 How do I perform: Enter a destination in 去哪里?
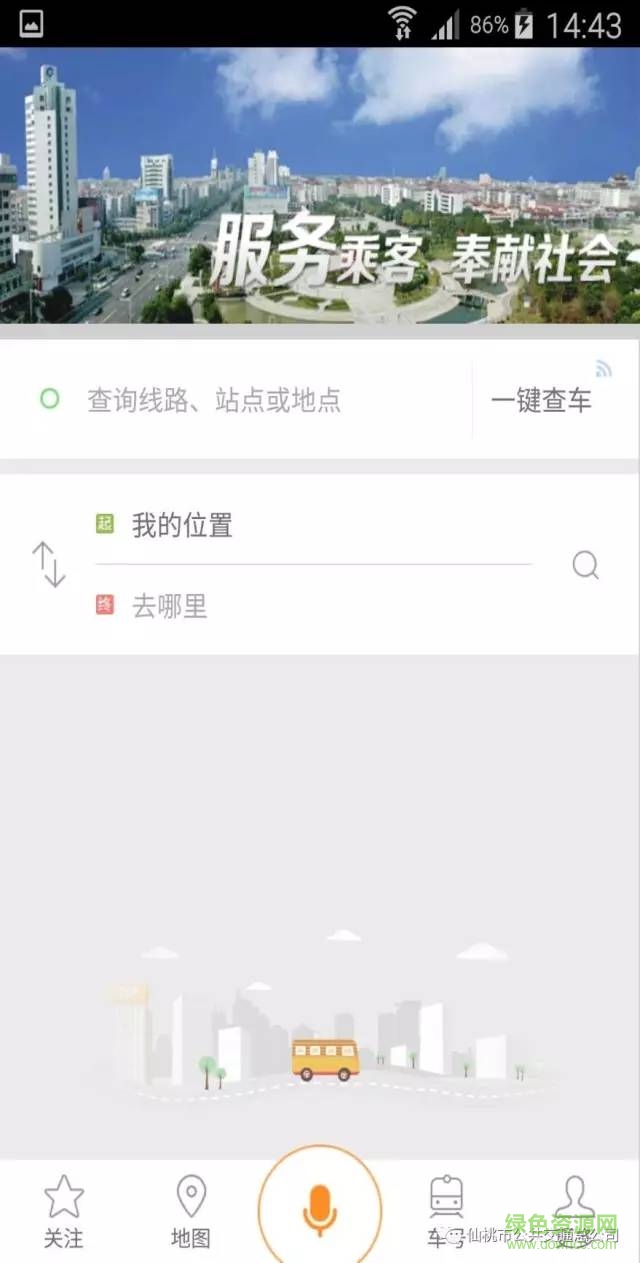coord(310,606)
